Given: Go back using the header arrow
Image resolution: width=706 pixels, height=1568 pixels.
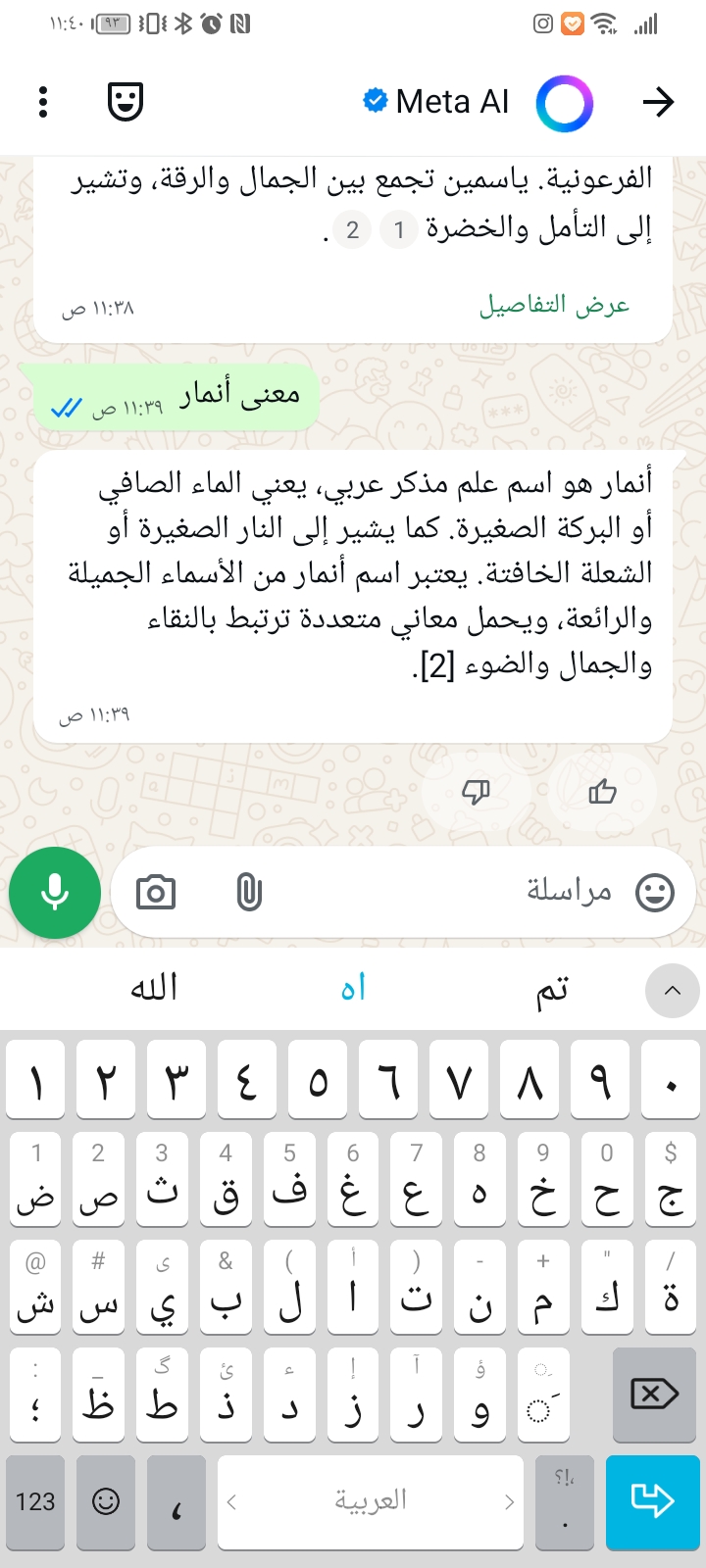Looking at the screenshot, I should coord(658,102).
